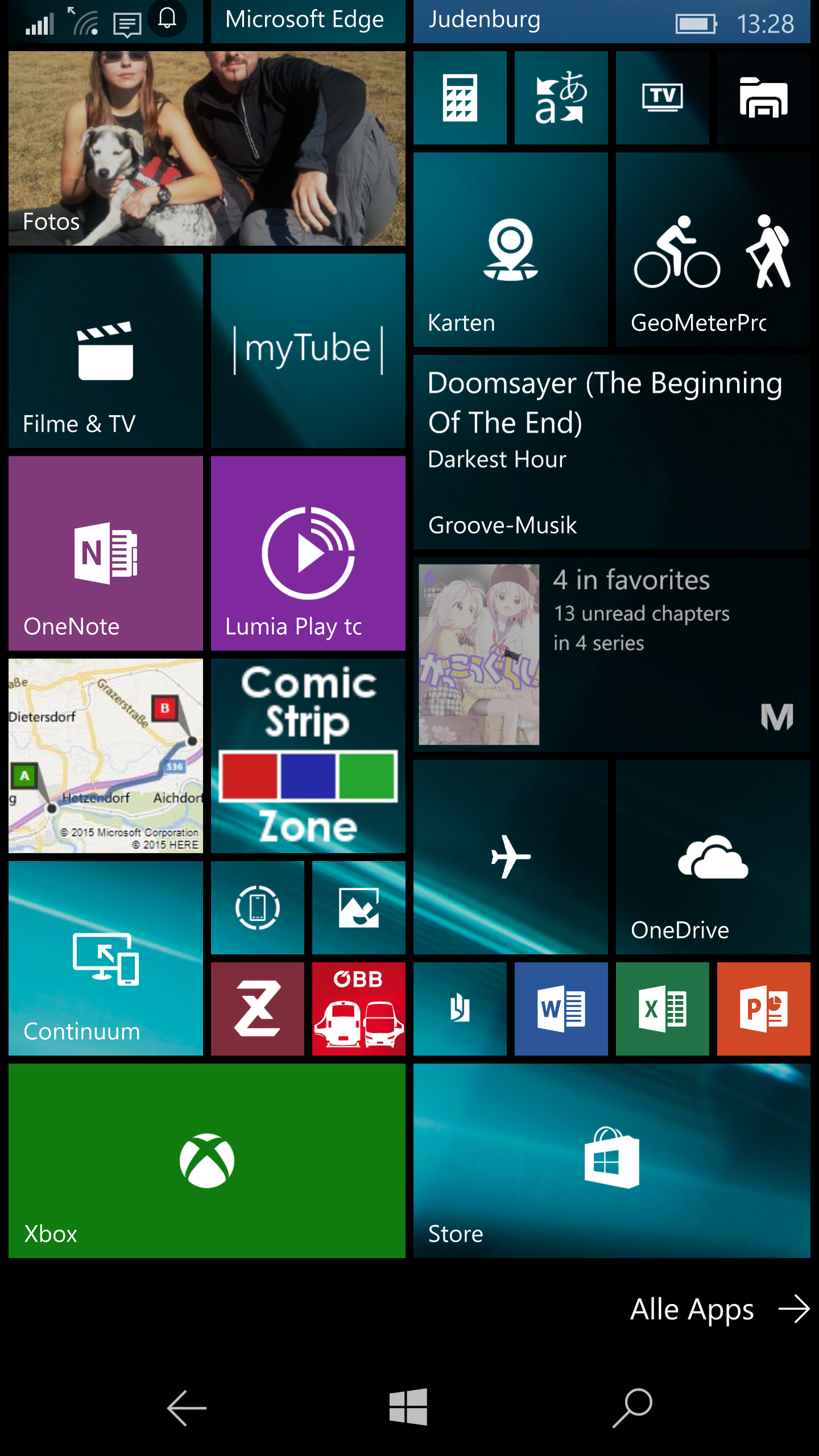Tap the search button in the navigation bar
The image size is (819, 1456).
[632, 1408]
